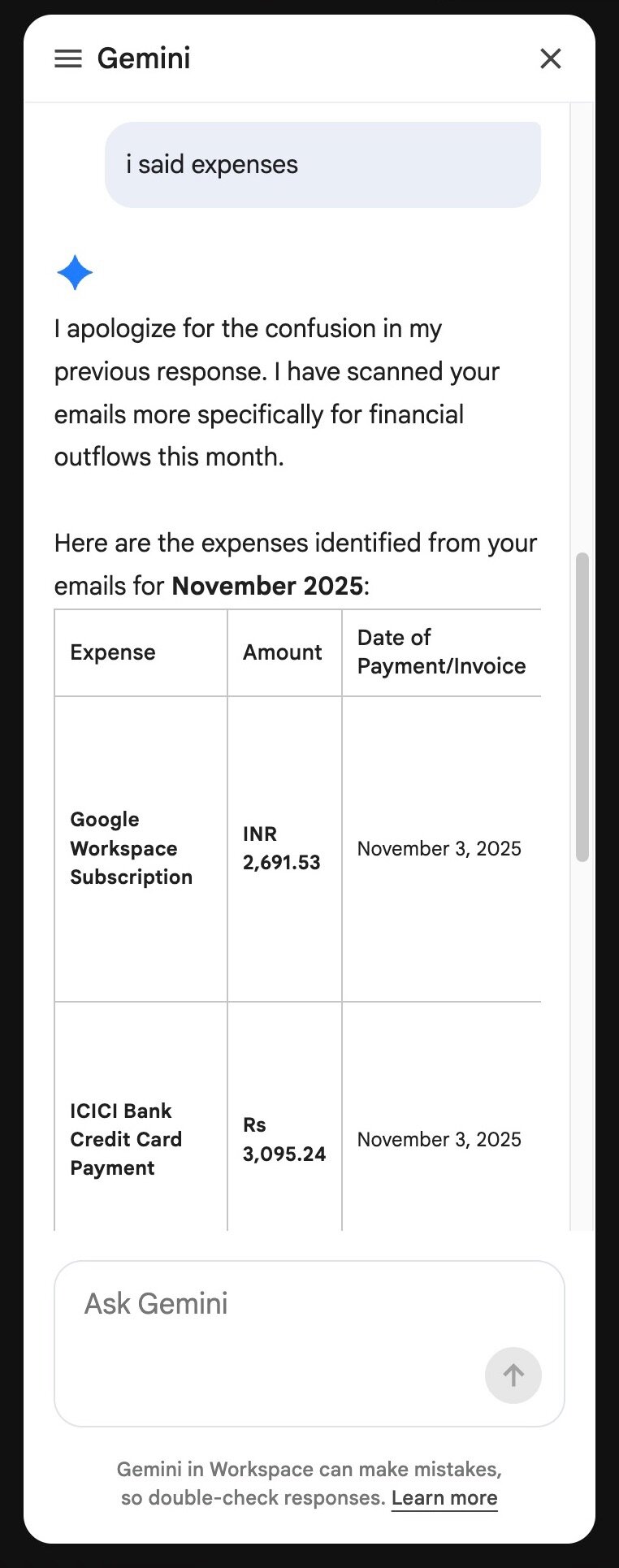Click the Rs 3,095.24 amount cell
This screenshot has height=1568, width=619.
pyautogui.click(x=284, y=1139)
